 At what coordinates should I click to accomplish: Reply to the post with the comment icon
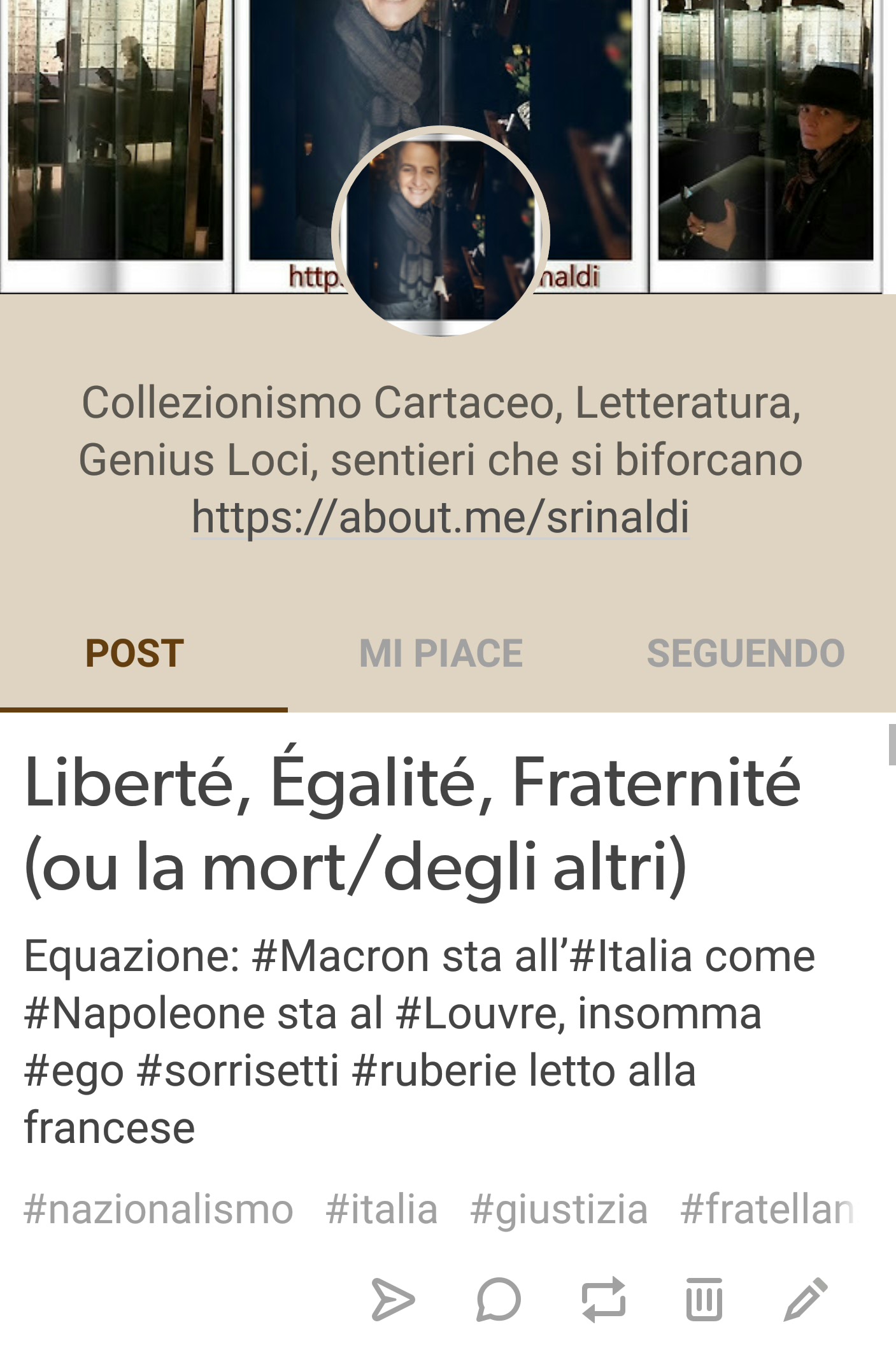coord(499,1299)
